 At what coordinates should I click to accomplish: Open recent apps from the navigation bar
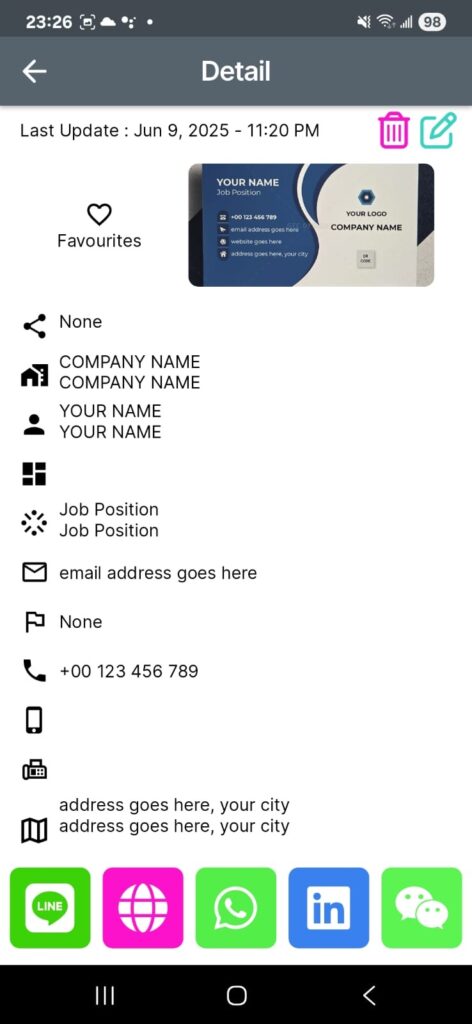[104, 995]
